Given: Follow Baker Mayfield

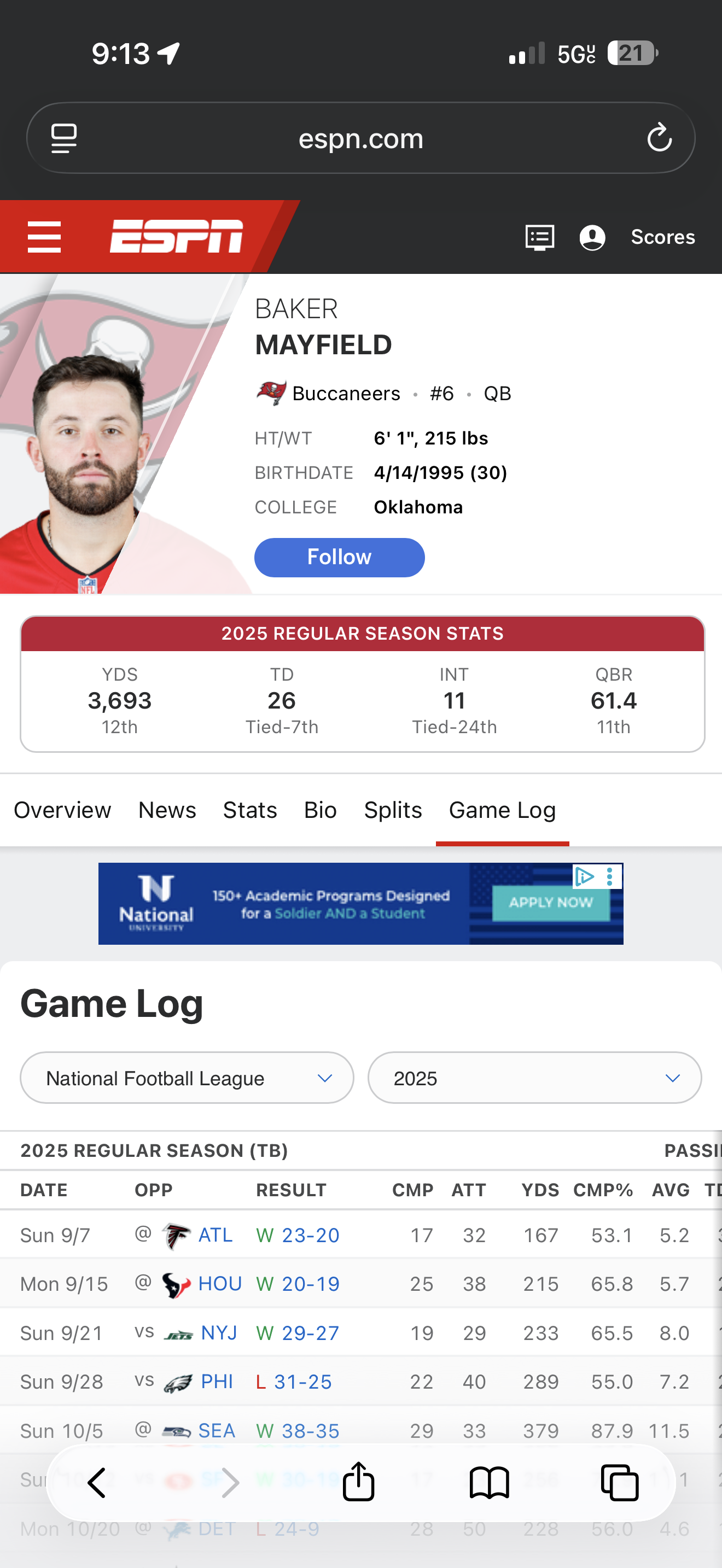Looking at the screenshot, I should [339, 557].
